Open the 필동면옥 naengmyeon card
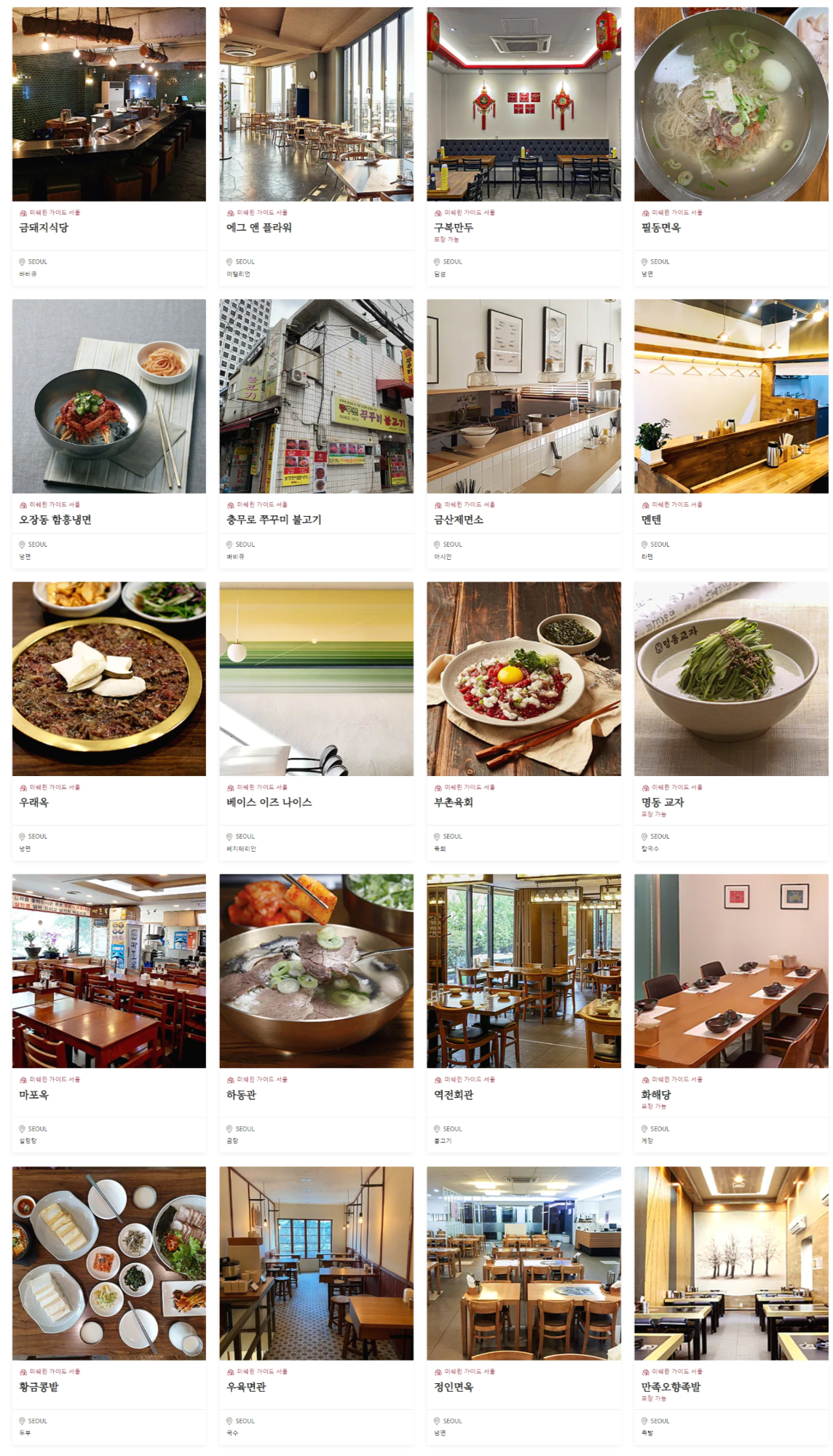833x1456 pixels. (x=660, y=228)
